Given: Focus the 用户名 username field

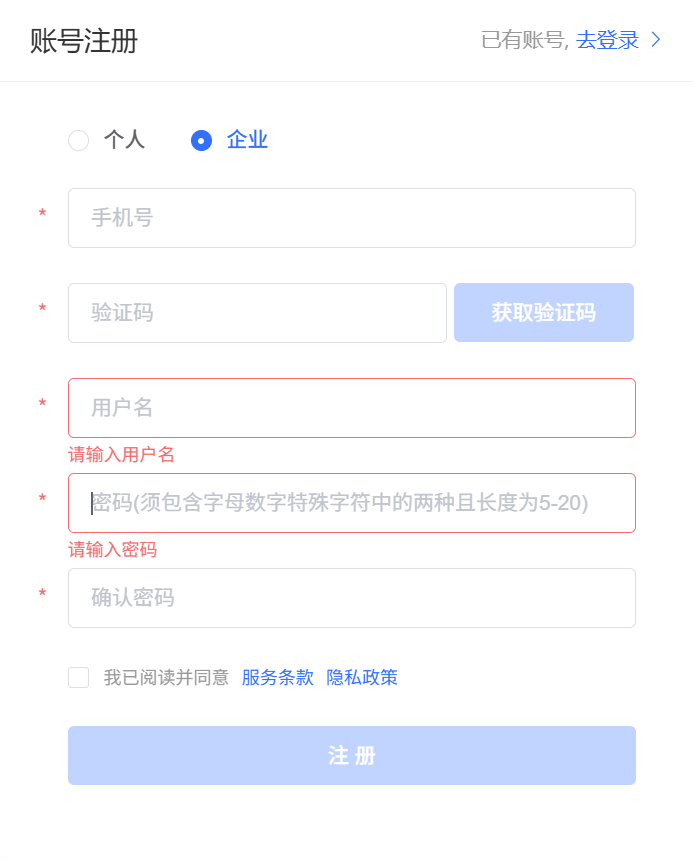Looking at the screenshot, I should click(x=351, y=408).
